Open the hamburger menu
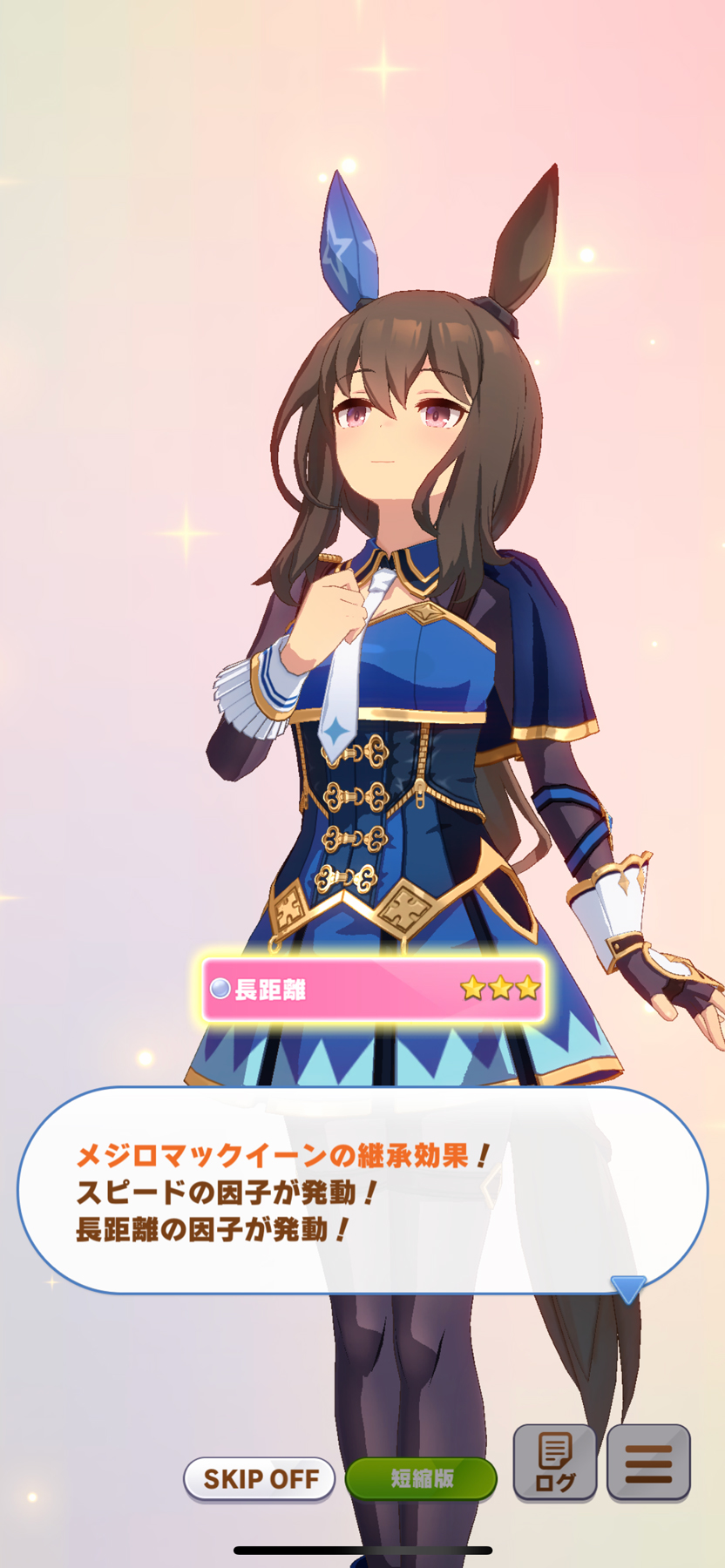Viewport: 725px width, 1568px height. click(x=648, y=1463)
